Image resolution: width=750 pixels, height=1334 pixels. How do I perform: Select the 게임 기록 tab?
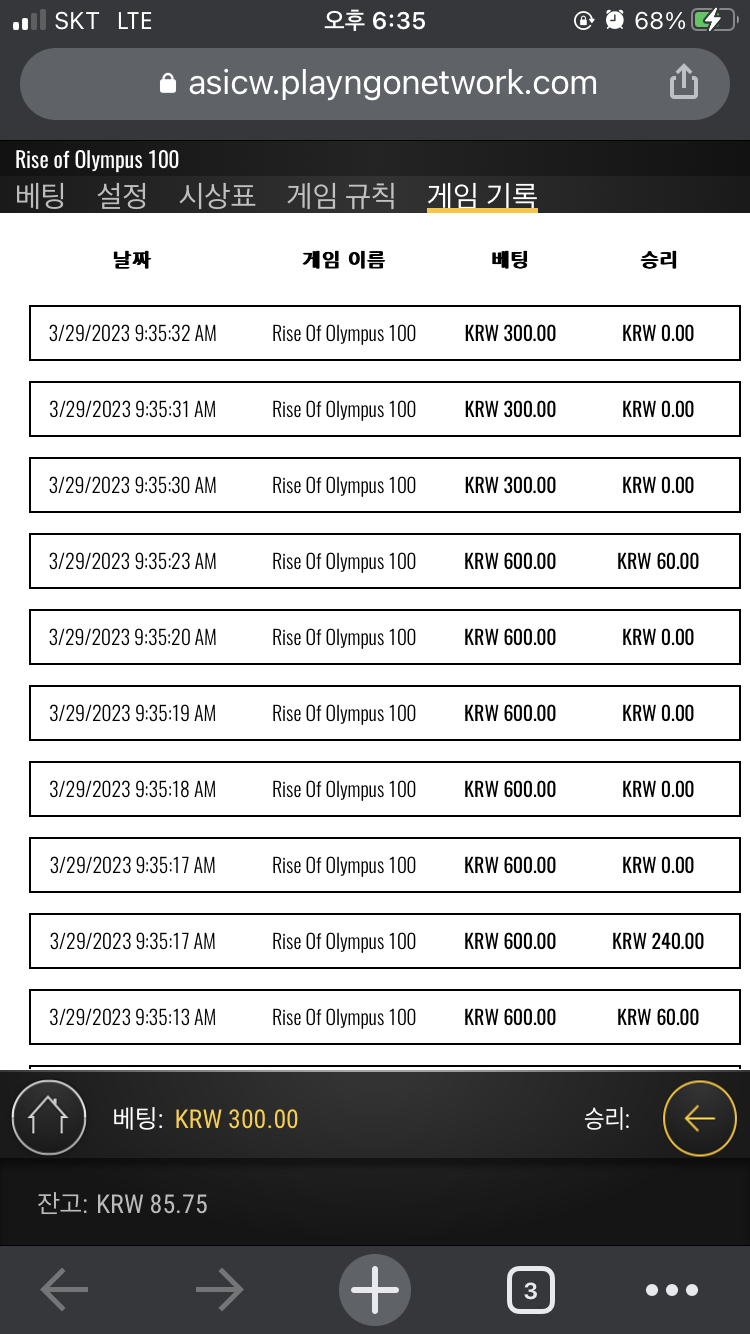point(482,195)
